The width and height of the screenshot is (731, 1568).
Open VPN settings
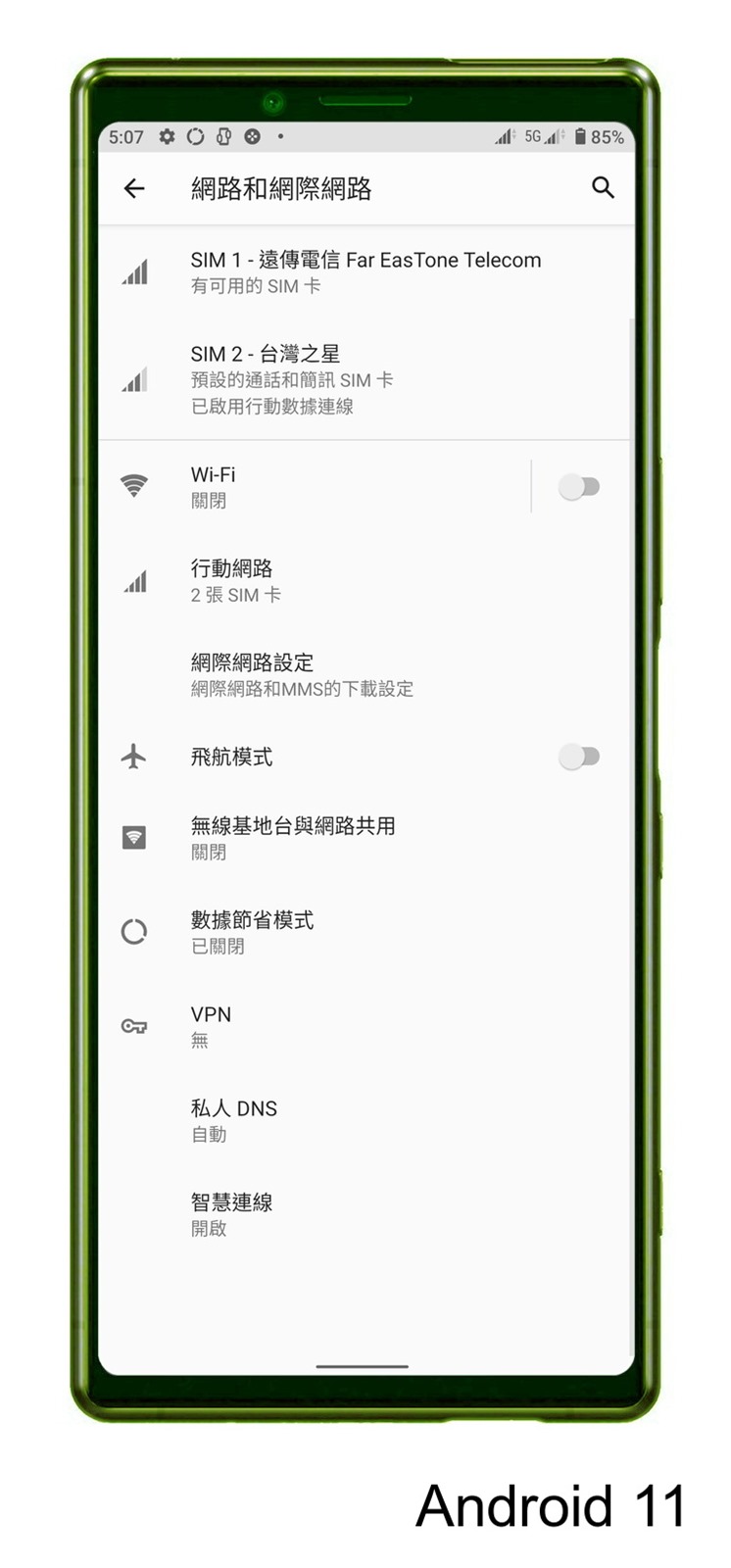365,1026
